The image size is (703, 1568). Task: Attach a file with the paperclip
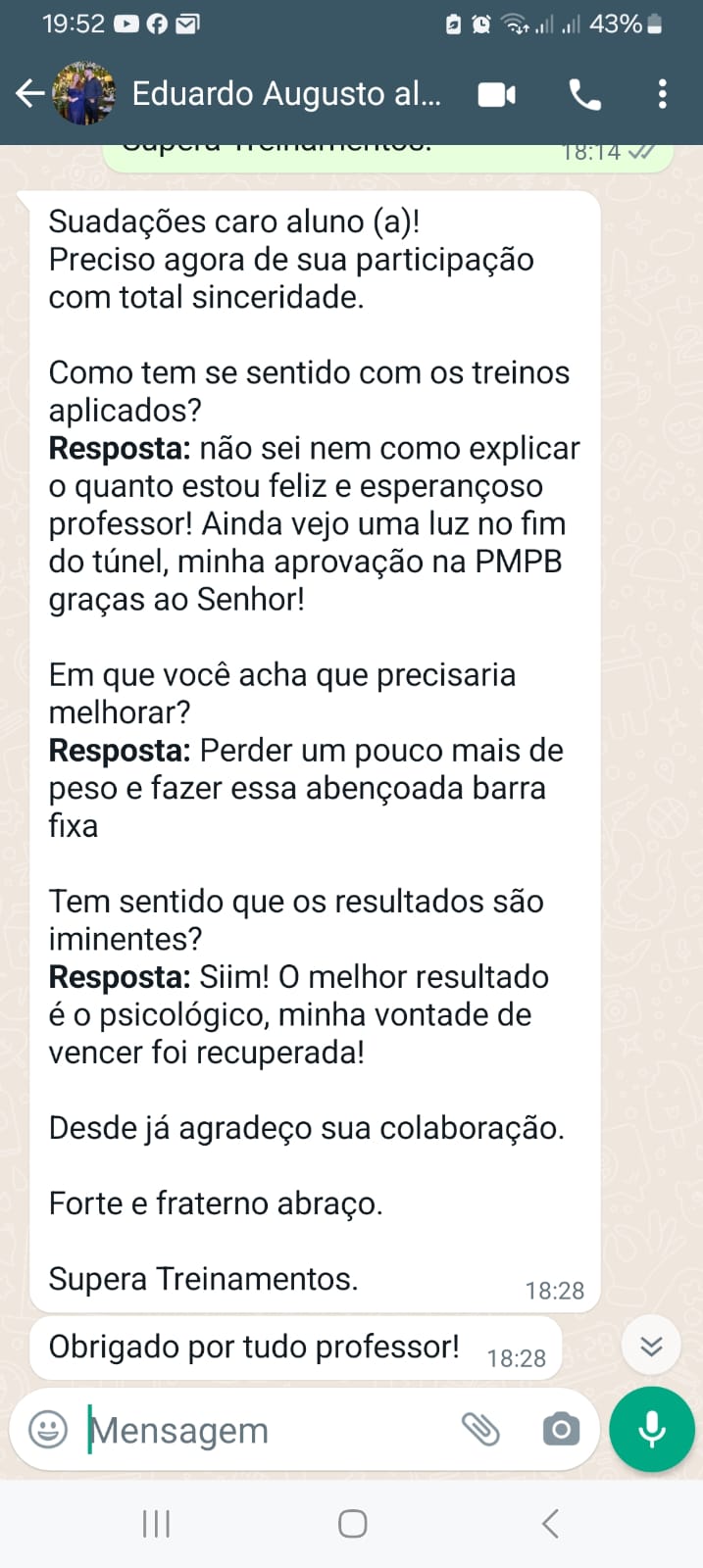480,1430
